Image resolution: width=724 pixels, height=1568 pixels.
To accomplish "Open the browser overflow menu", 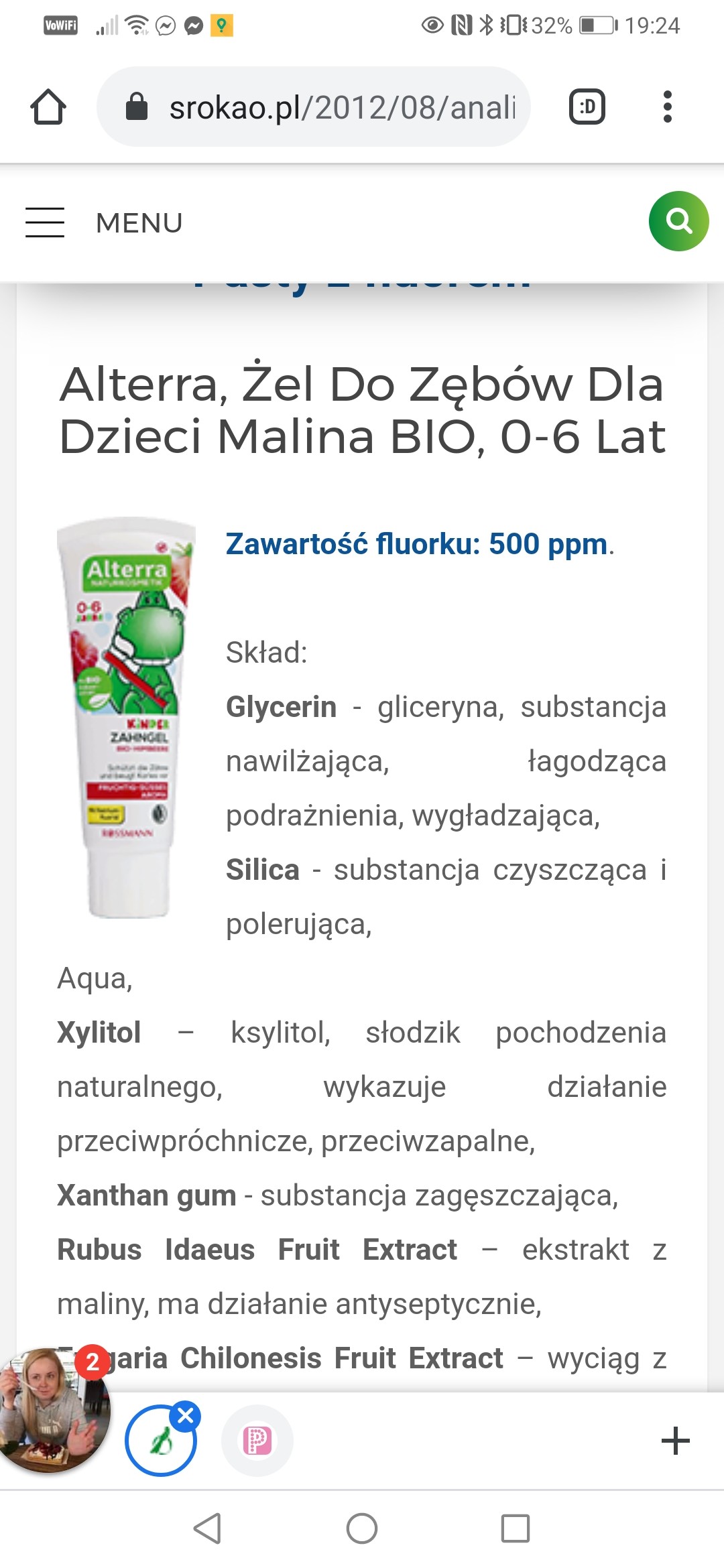I will click(666, 107).
